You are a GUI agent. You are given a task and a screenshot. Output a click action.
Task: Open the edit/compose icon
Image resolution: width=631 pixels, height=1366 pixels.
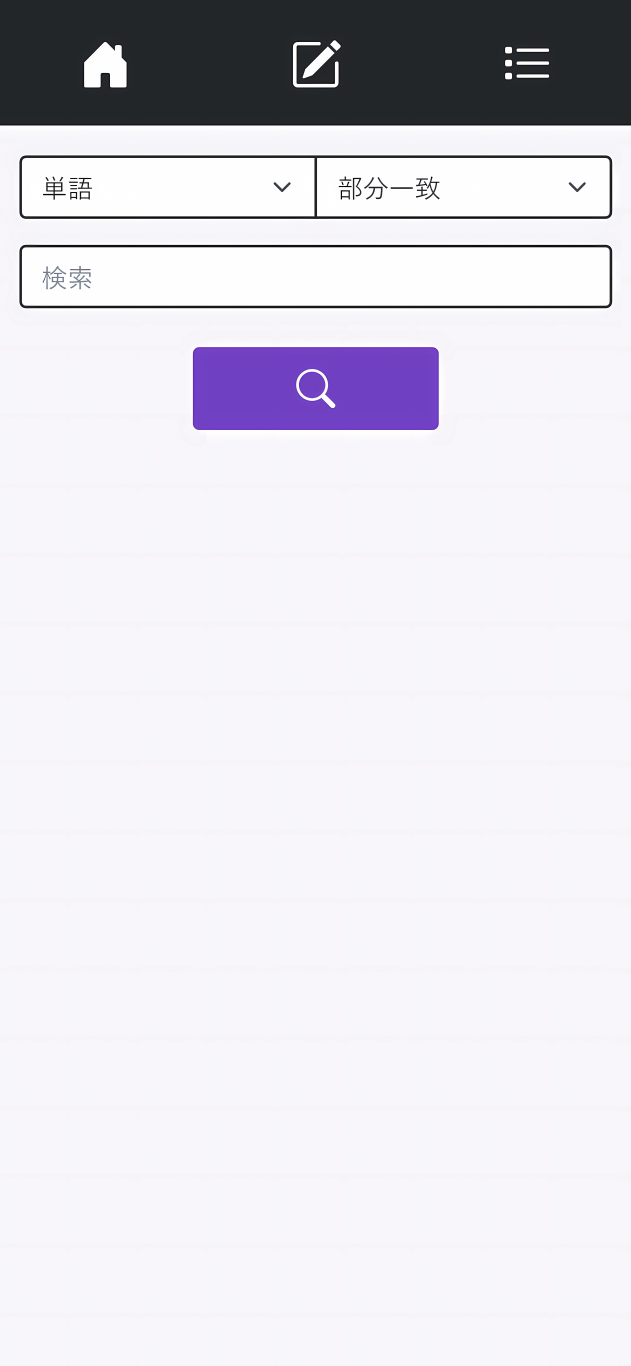pyautogui.click(x=316, y=64)
